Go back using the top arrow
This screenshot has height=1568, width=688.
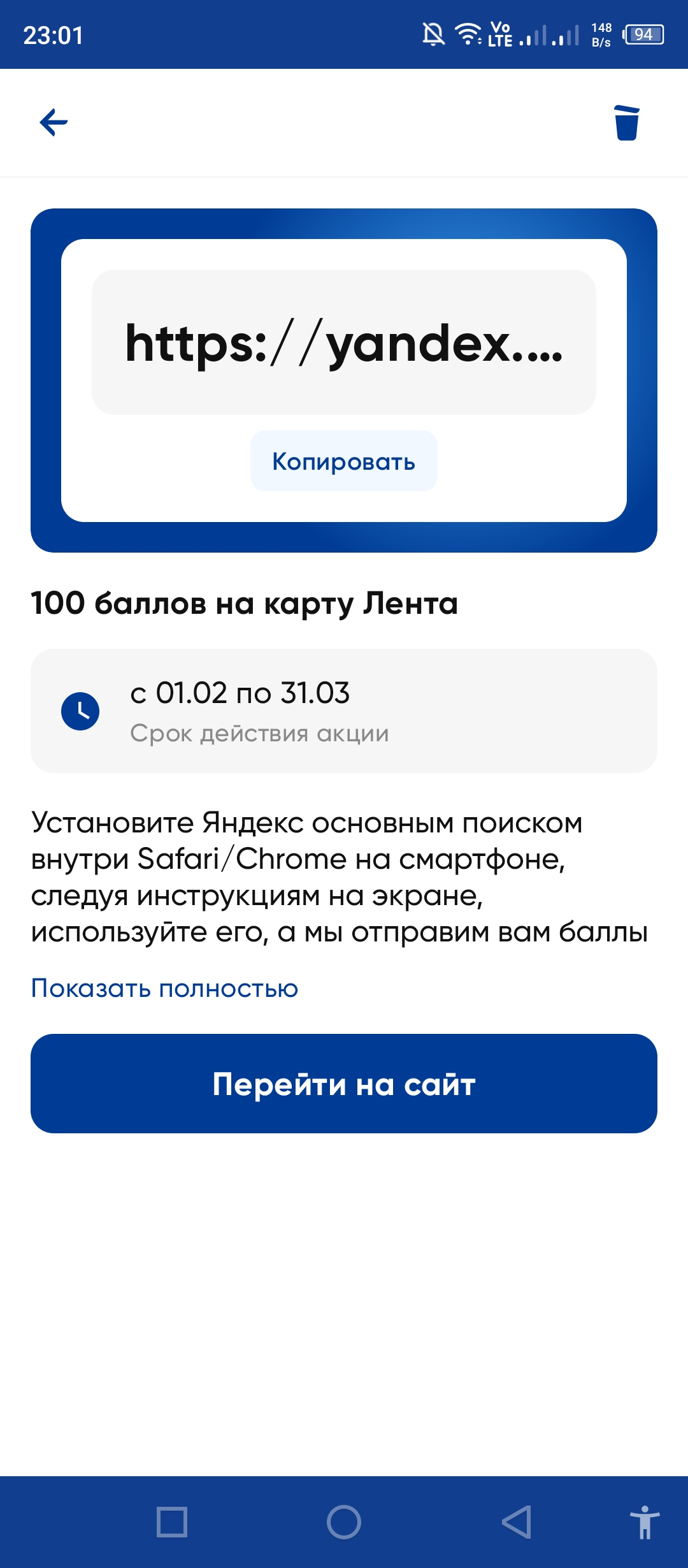point(54,122)
